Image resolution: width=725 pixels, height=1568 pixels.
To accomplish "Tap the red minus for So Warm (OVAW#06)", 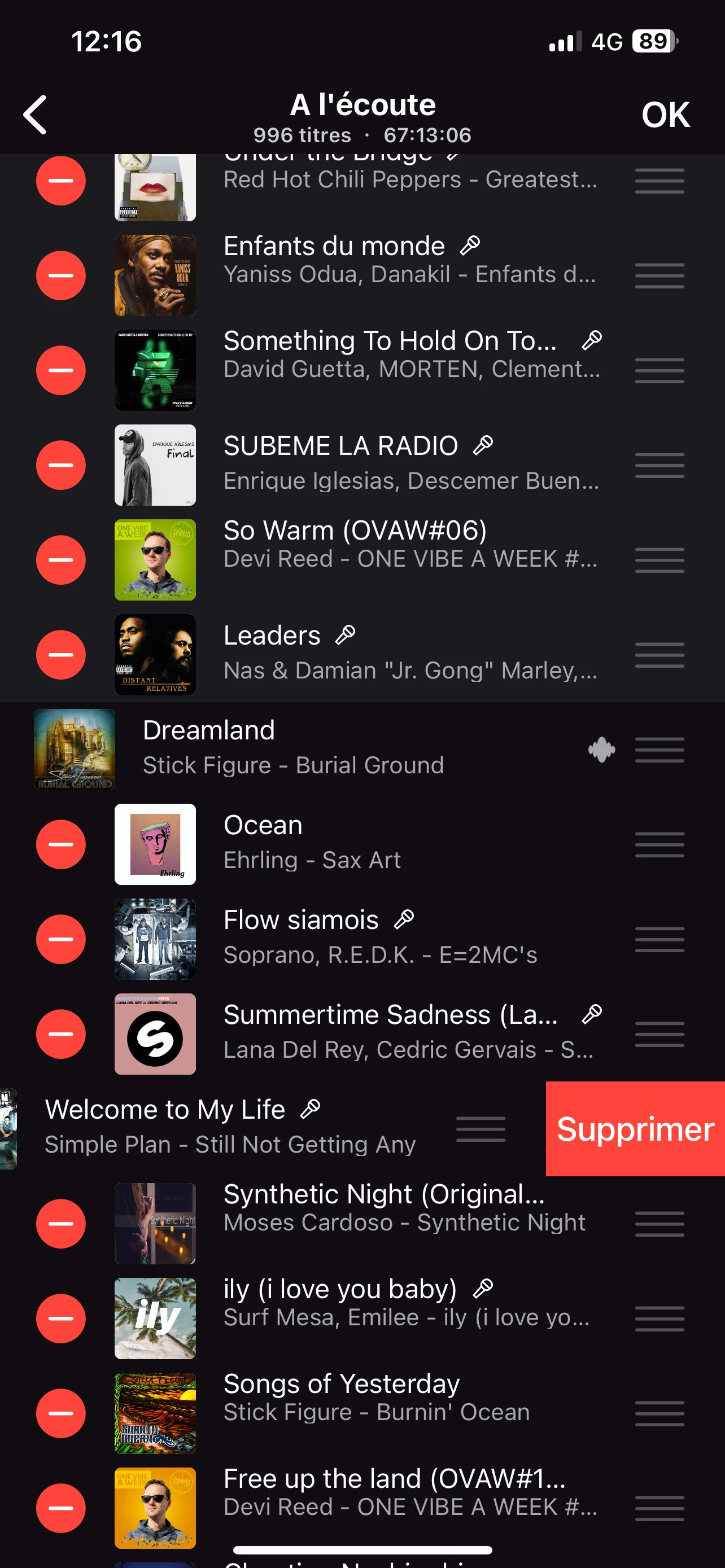I will 61,560.
